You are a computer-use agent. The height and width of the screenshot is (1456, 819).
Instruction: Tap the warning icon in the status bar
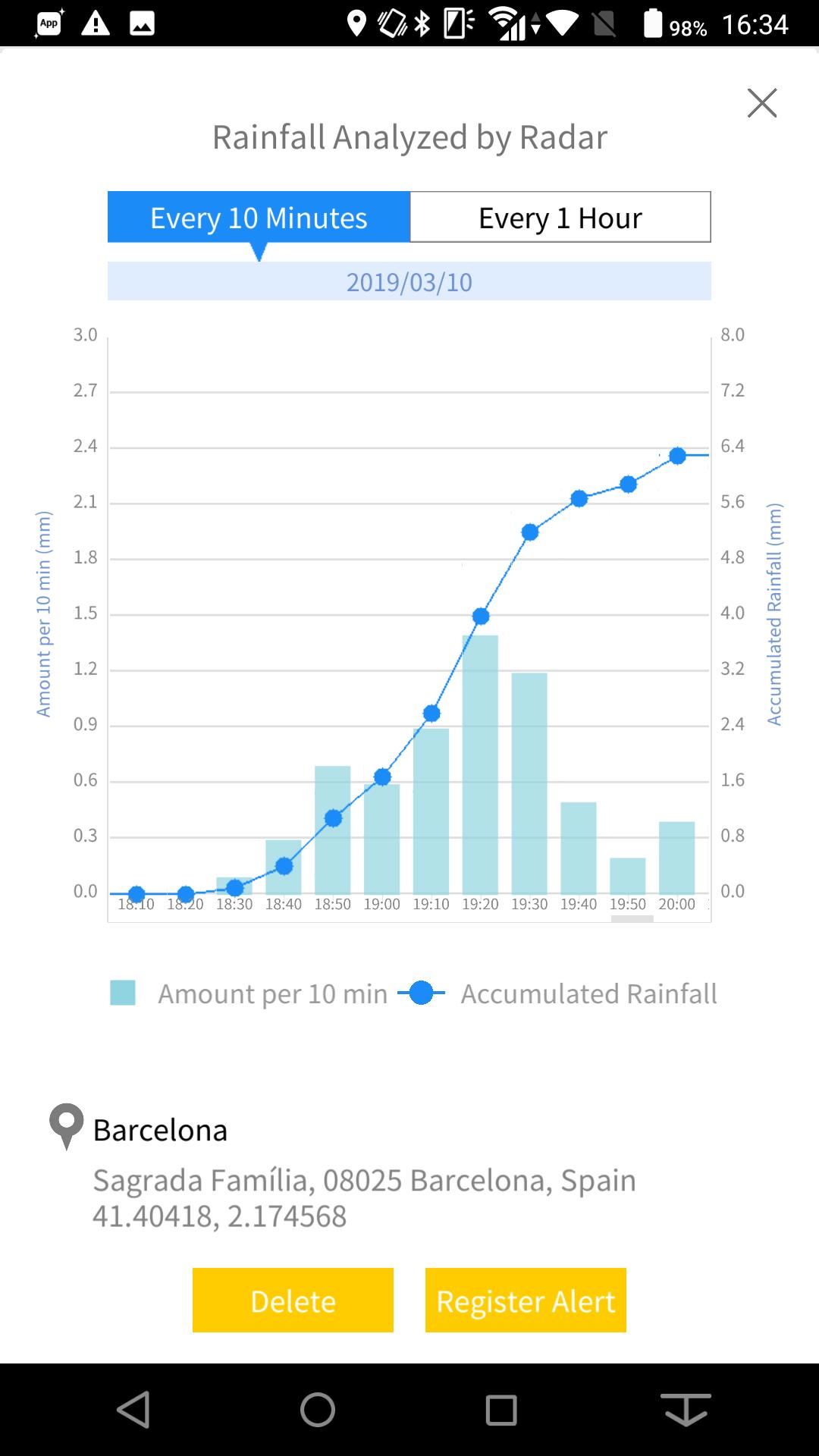pos(97,24)
